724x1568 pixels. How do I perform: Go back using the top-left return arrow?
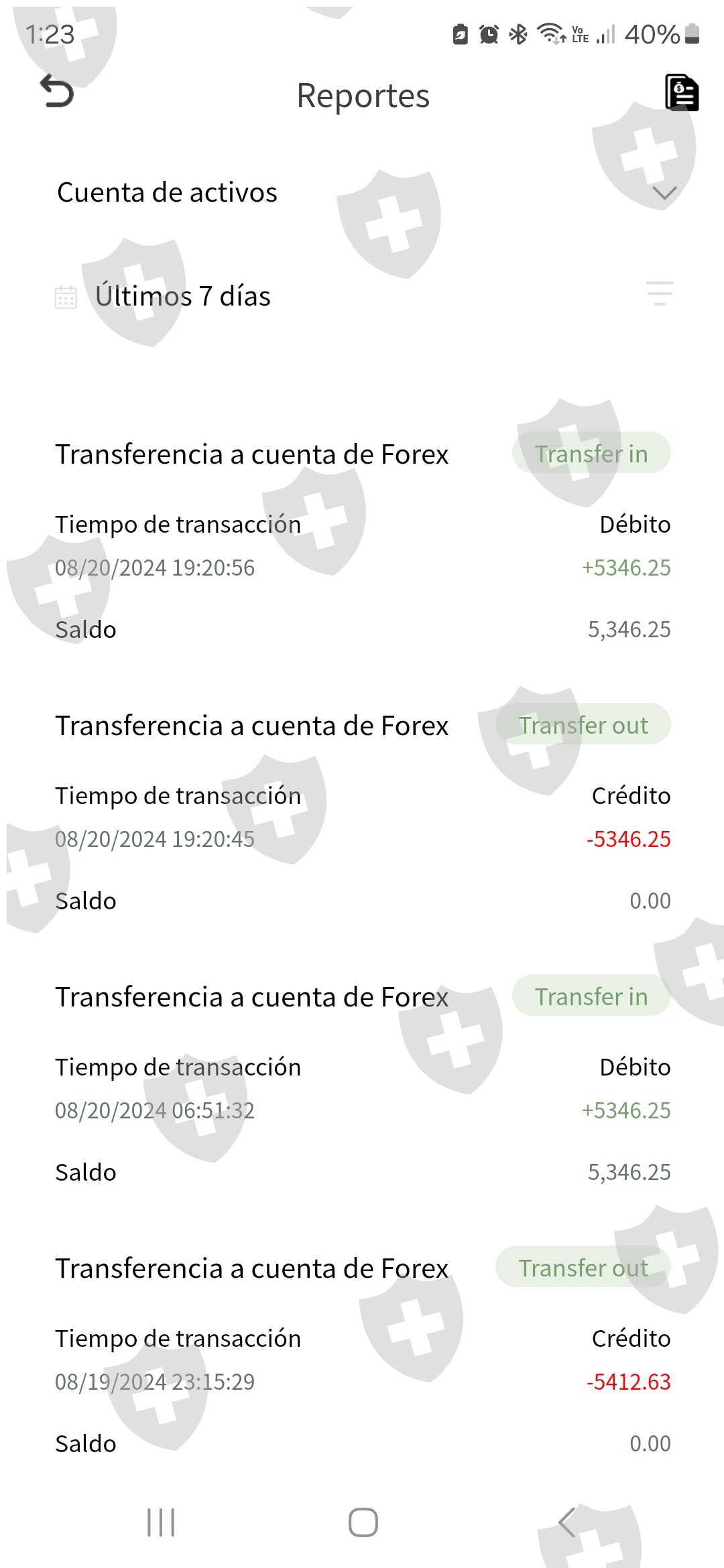(57, 91)
